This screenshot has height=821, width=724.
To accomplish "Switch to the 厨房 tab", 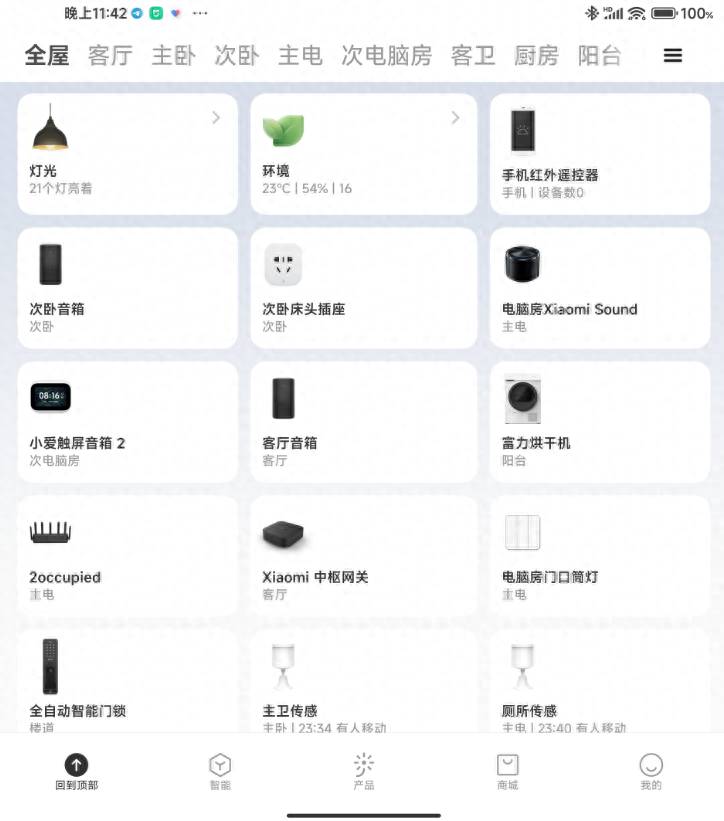I will pyautogui.click(x=536, y=56).
